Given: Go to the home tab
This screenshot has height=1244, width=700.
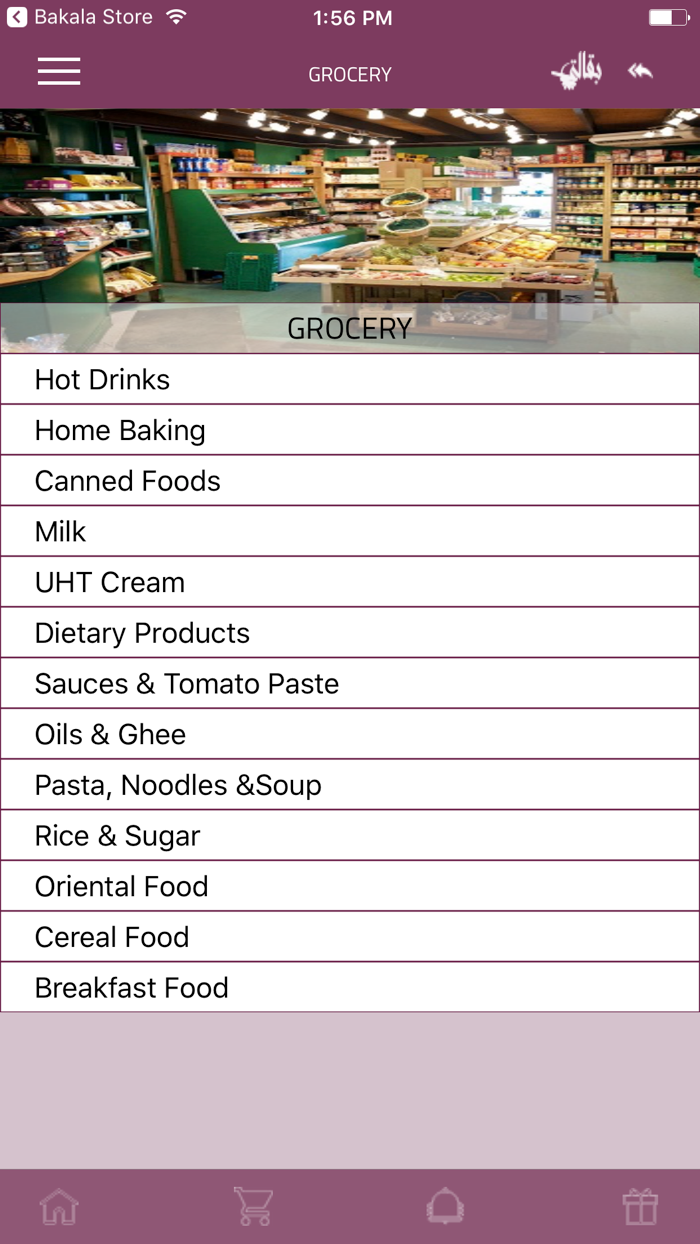Looking at the screenshot, I should click(59, 1207).
